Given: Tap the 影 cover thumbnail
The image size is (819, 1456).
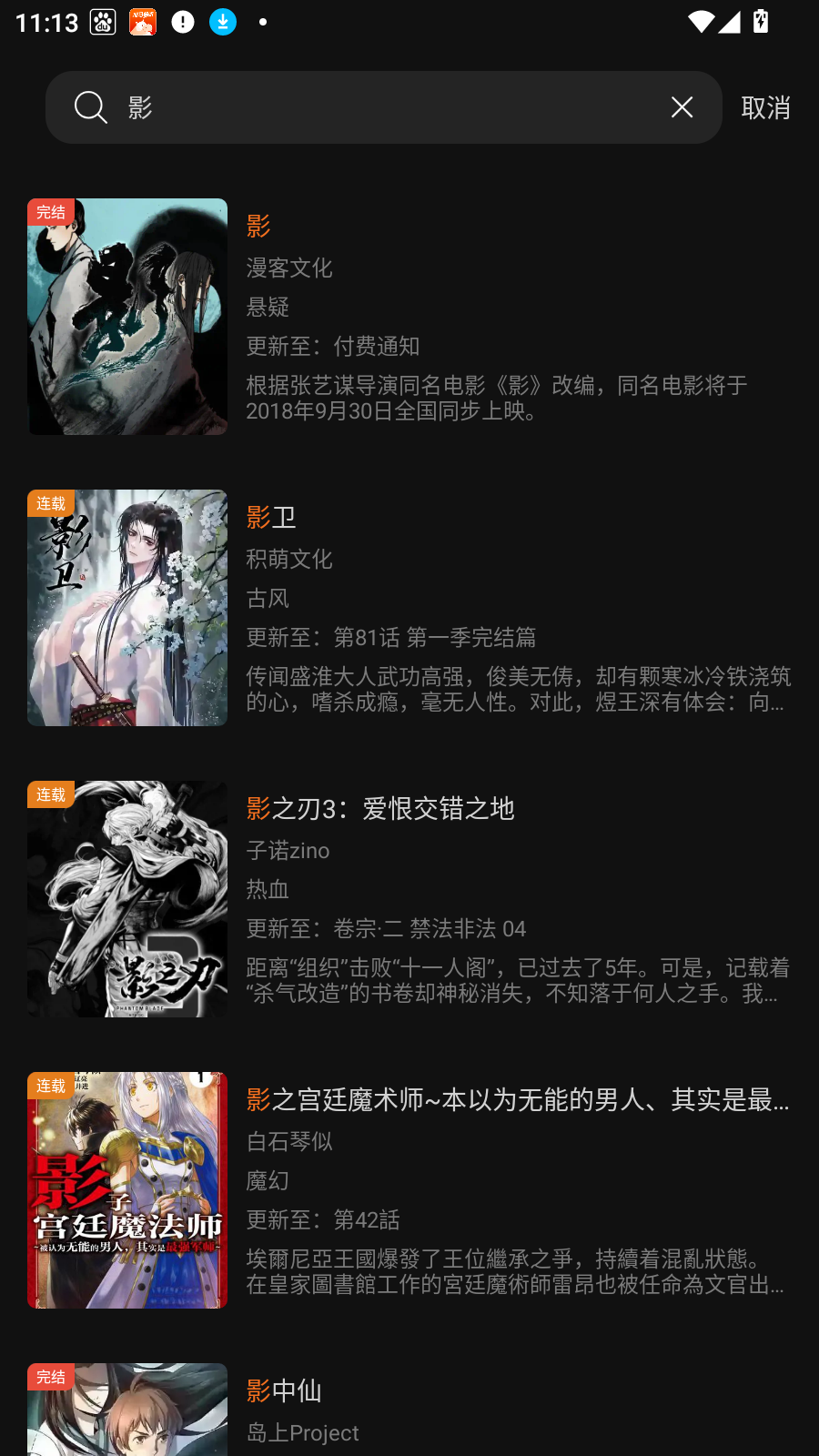Looking at the screenshot, I should [x=127, y=316].
